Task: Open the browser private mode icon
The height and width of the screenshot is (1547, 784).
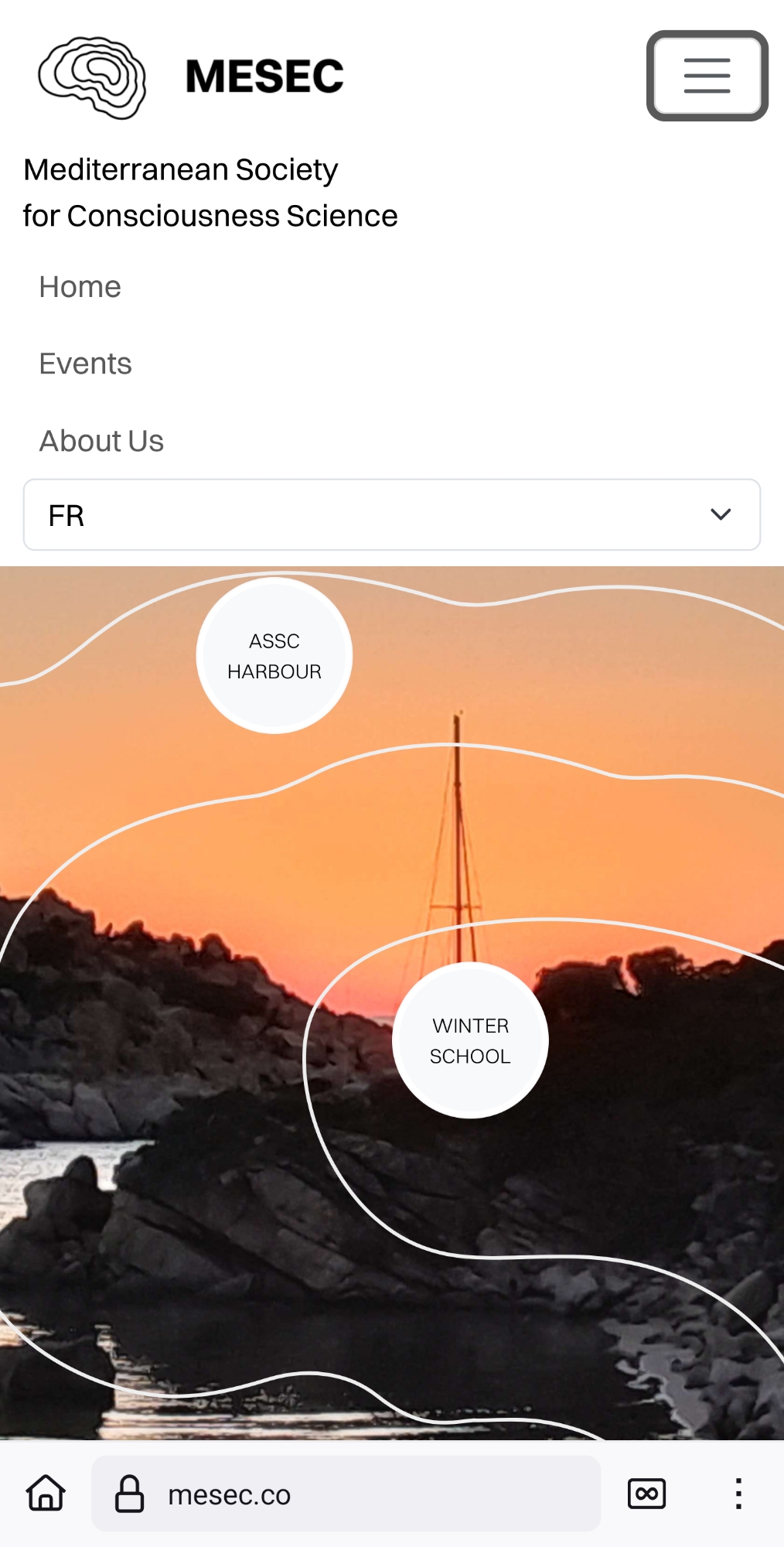Action: (x=646, y=1494)
